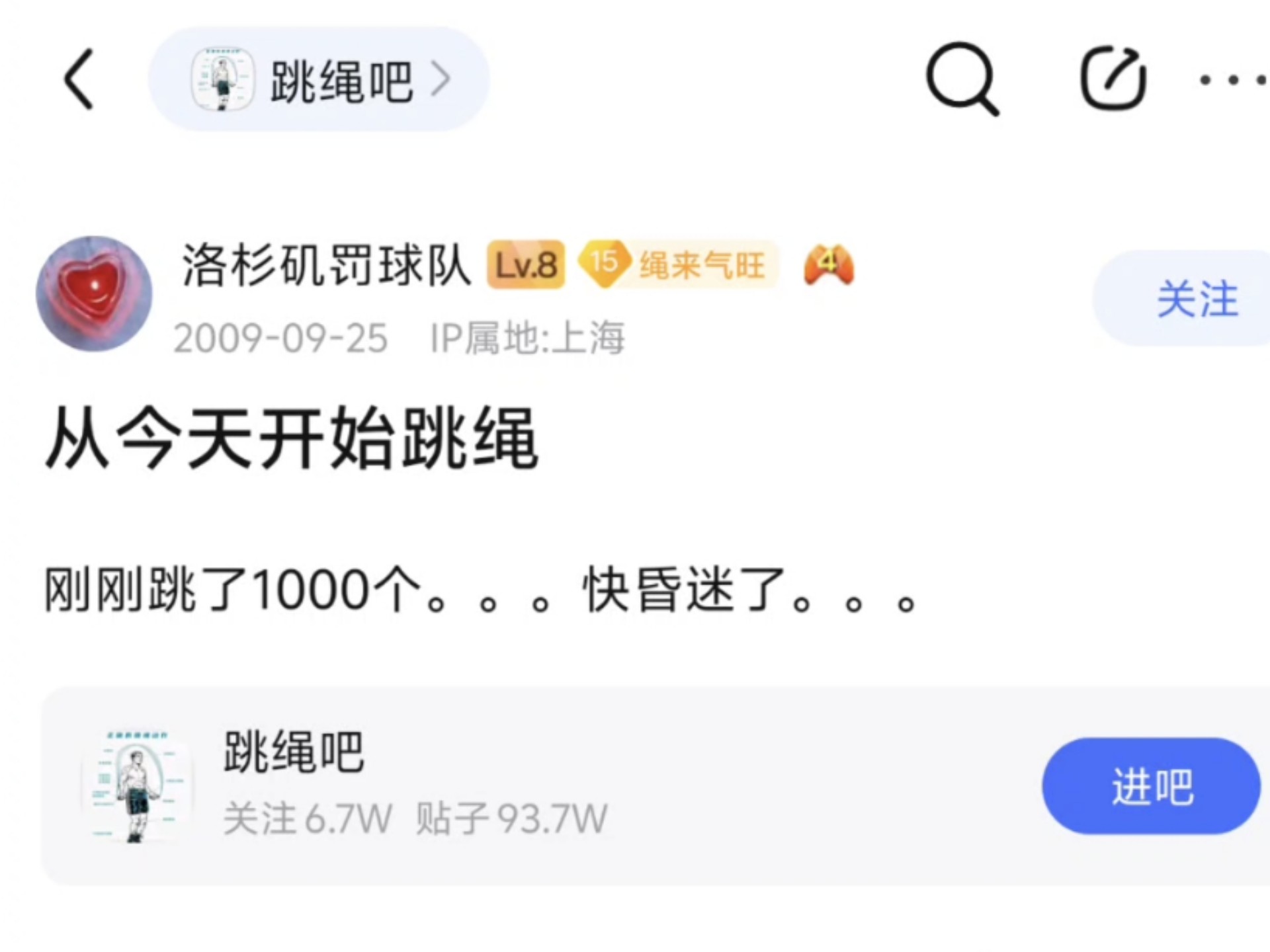1270x952 pixels.
Task: Enter the forum with the 进吧 button
Action: click(x=1151, y=786)
